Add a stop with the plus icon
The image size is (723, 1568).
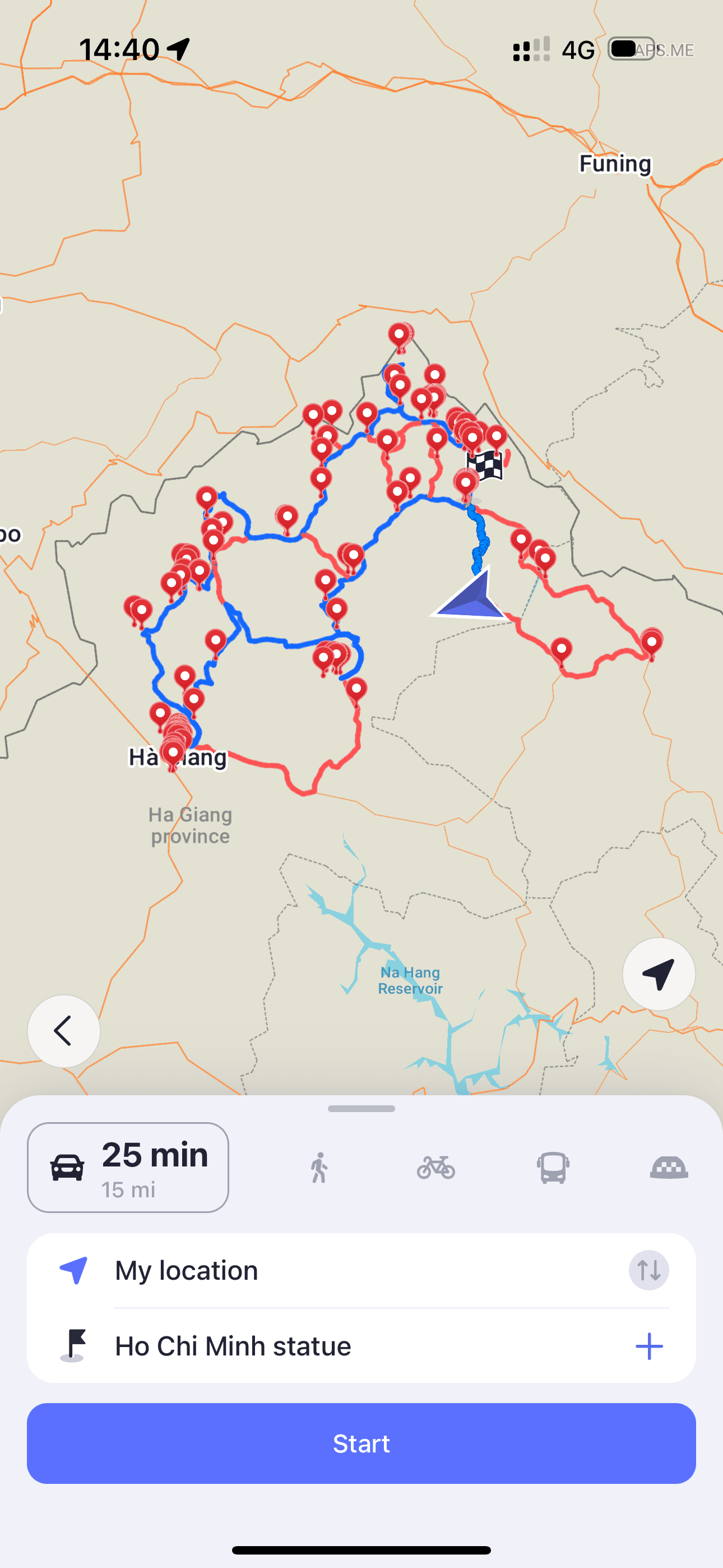[x=649, y=1345]
